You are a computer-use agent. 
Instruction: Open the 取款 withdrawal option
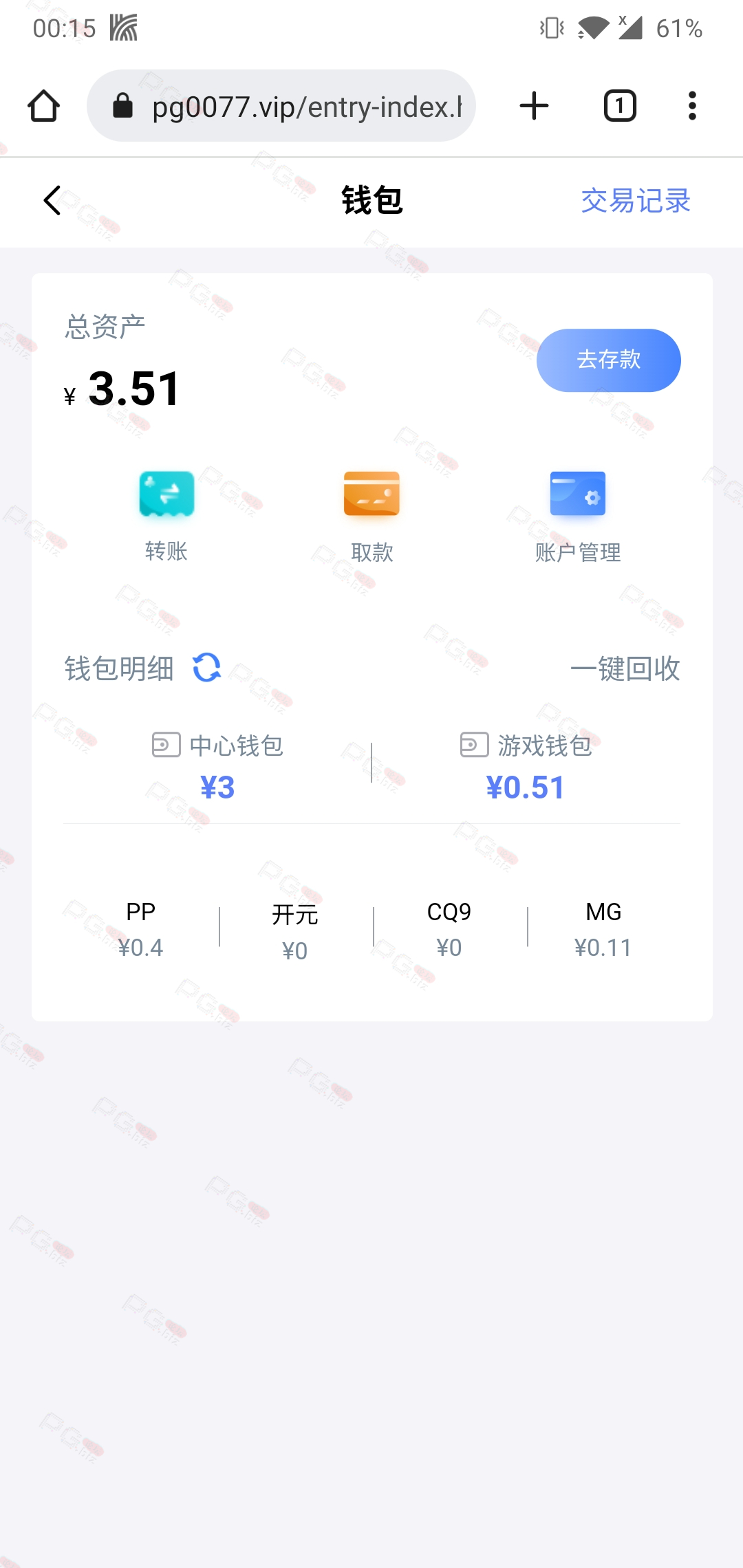click(x=371, y=516)
